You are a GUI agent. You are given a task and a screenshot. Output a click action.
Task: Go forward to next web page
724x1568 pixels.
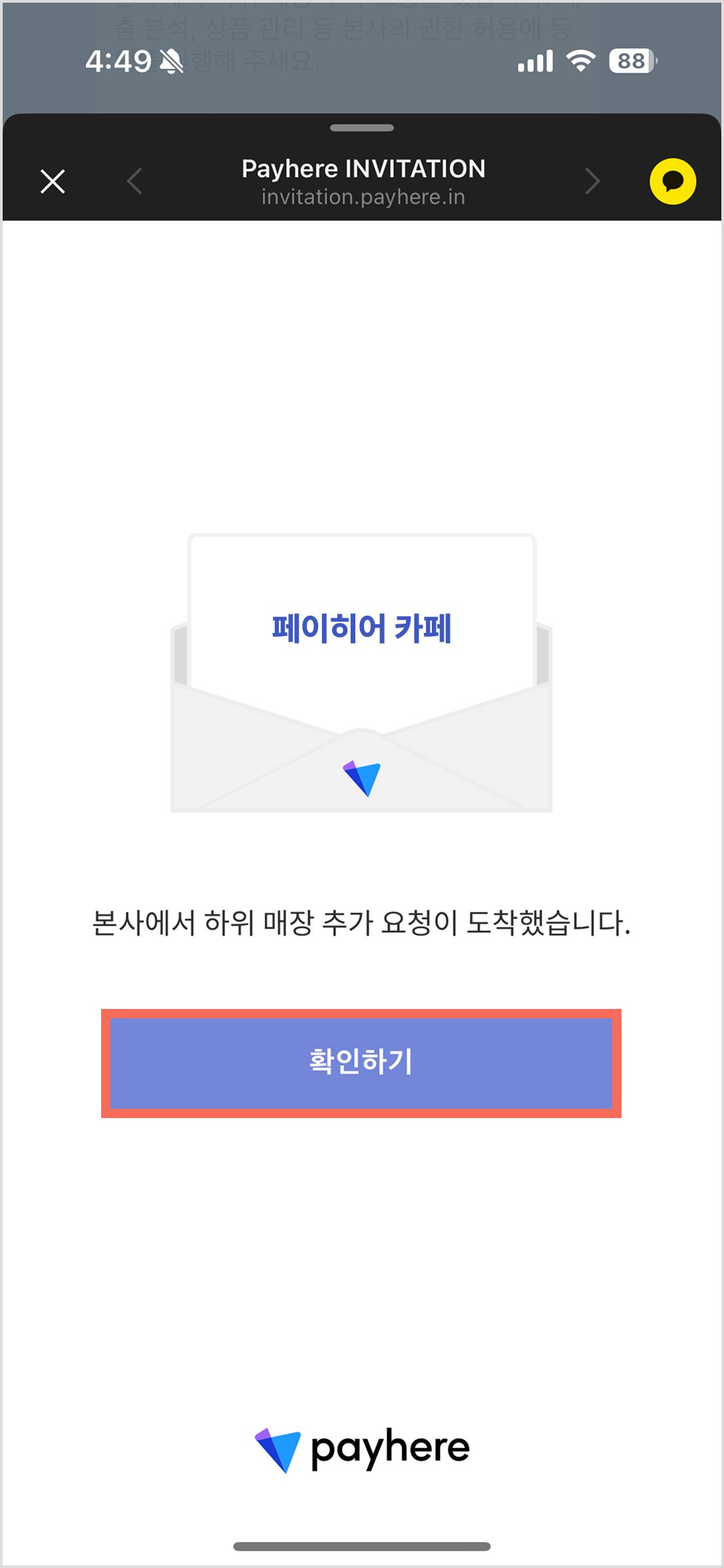(x=592, y=181)
